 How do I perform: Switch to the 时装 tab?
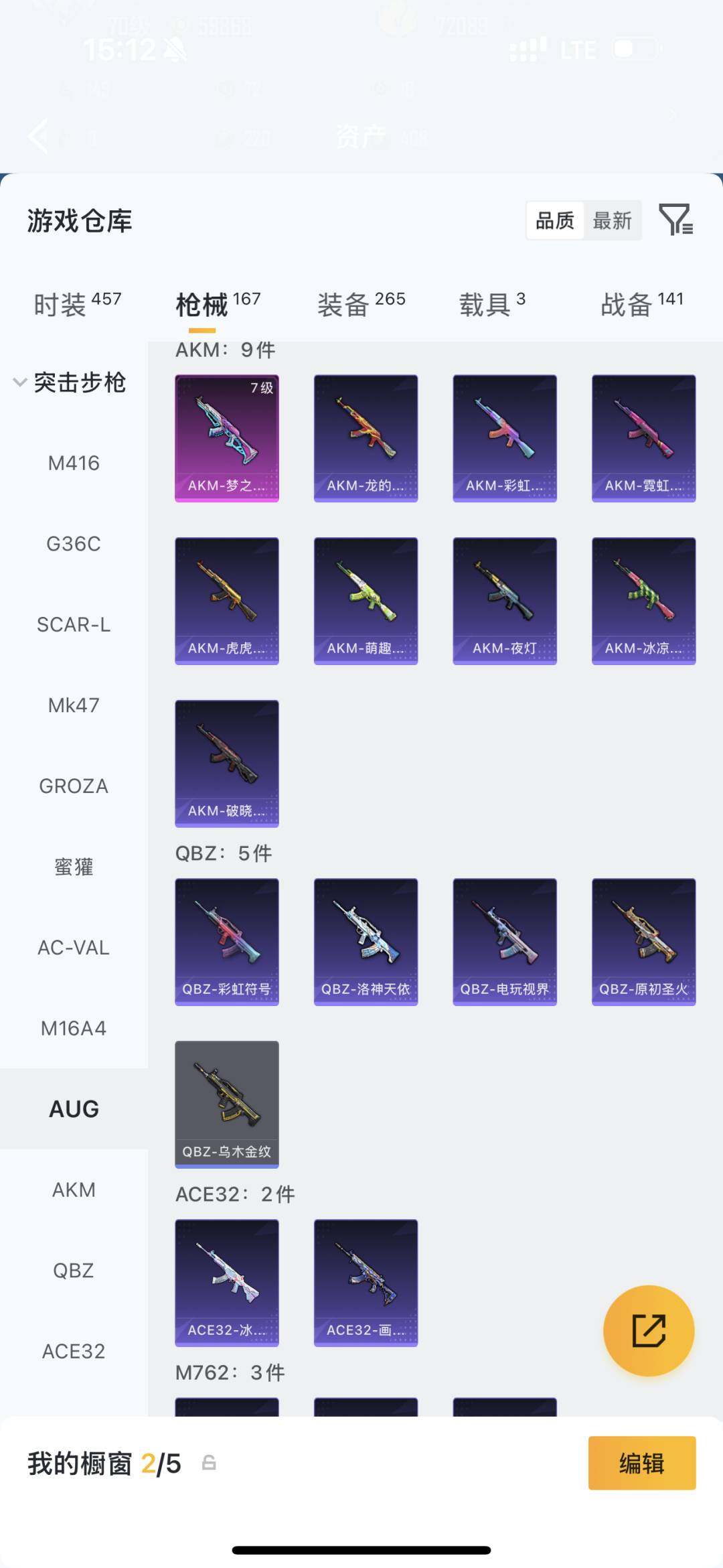click(77, 304)
